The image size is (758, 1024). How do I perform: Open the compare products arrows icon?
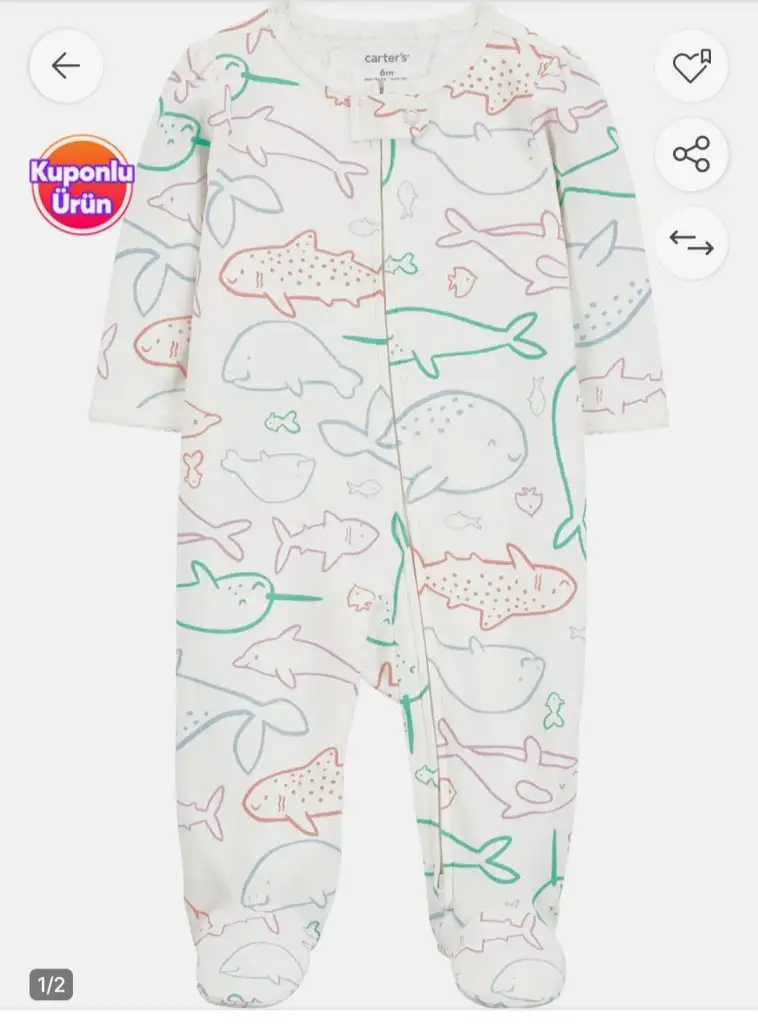(691, 242)
